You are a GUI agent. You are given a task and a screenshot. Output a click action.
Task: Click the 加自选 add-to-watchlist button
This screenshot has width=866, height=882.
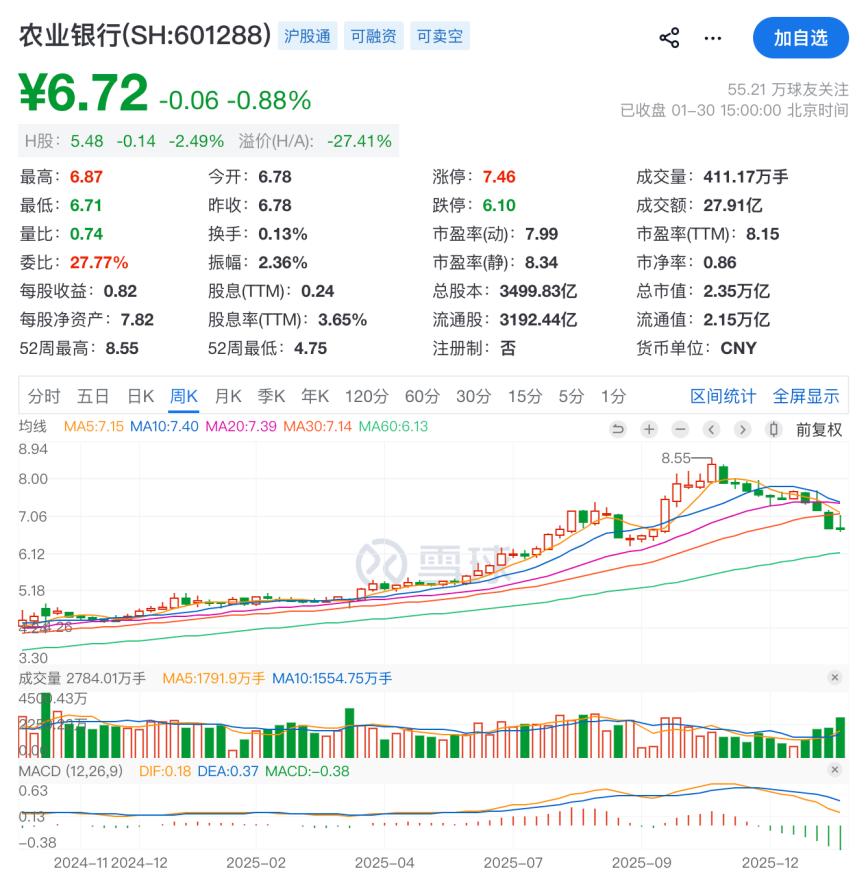click(800, 38)
